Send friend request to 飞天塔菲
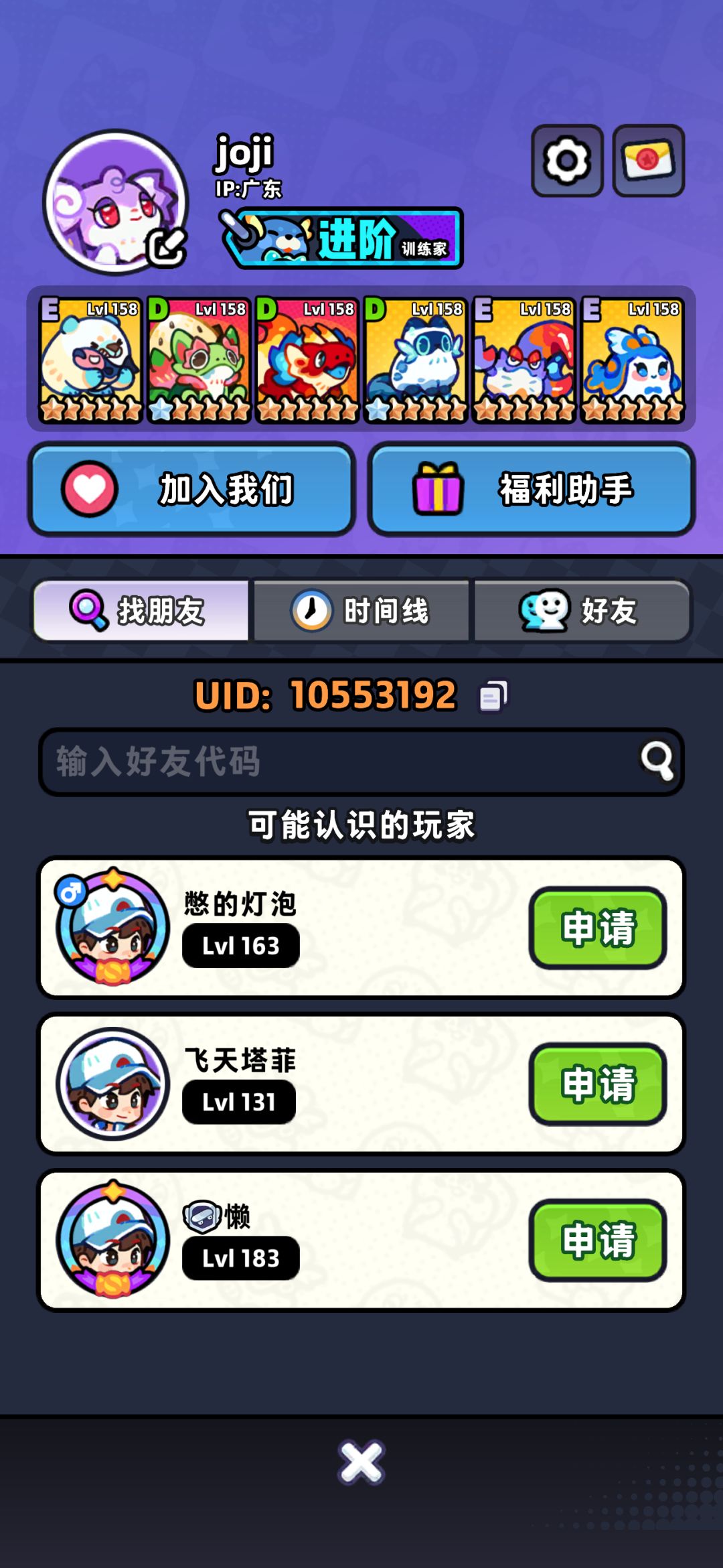The width and height of the screenshot is (723, 1568). (x=598, y=1084)
